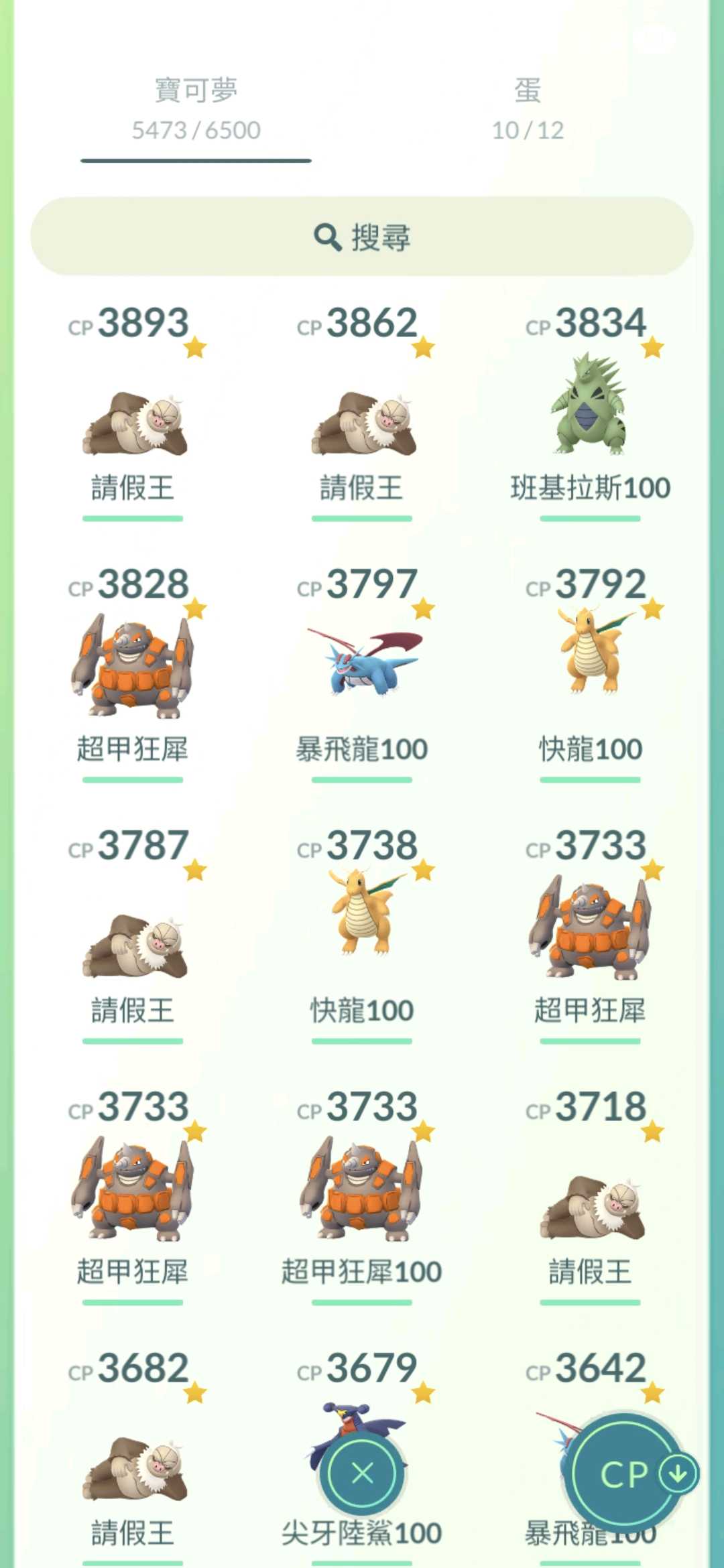Select 請假王 with CP 3787
This screenshot has width=724, height=1568.
pos(133,945)
